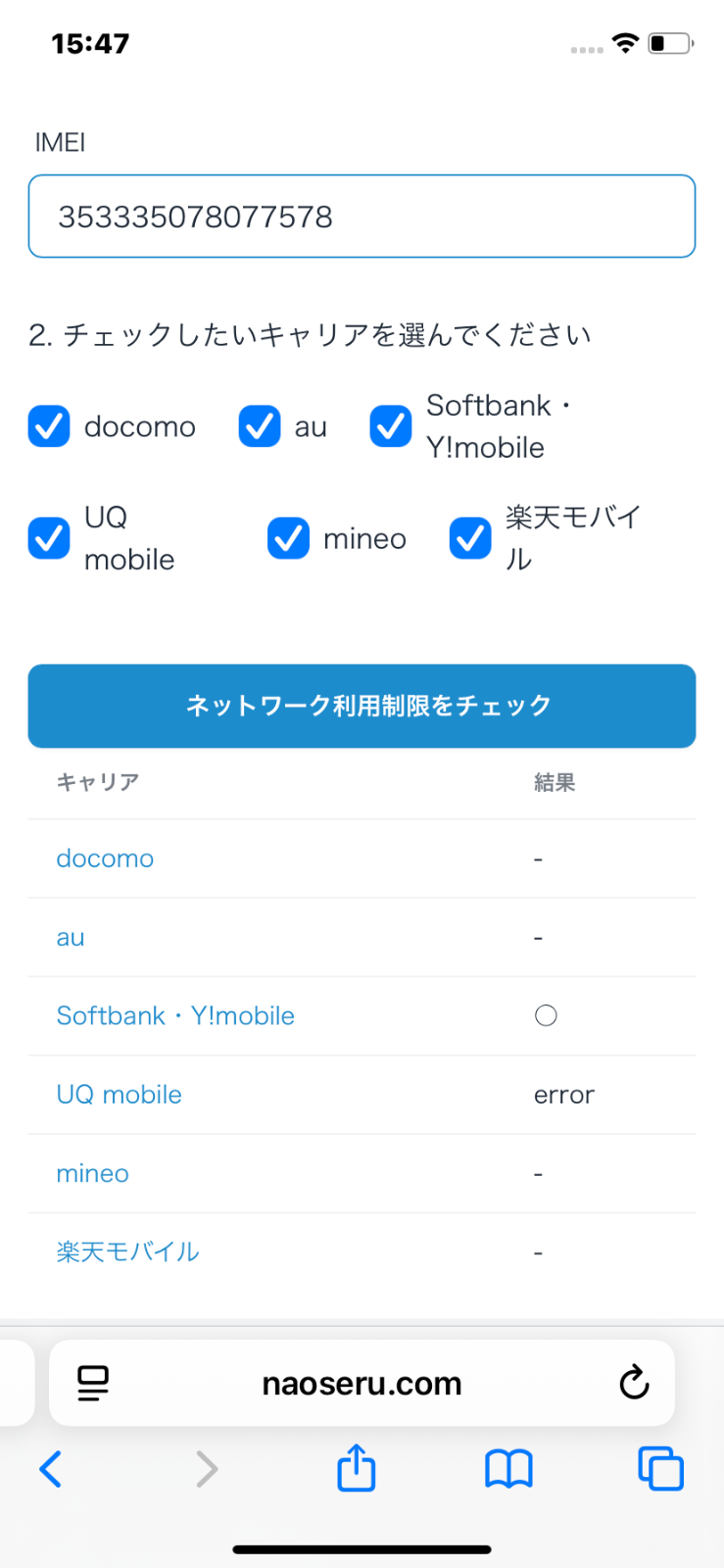
Task: Open the Softbank・Y!mobile result link
Action: point(175,1016)
